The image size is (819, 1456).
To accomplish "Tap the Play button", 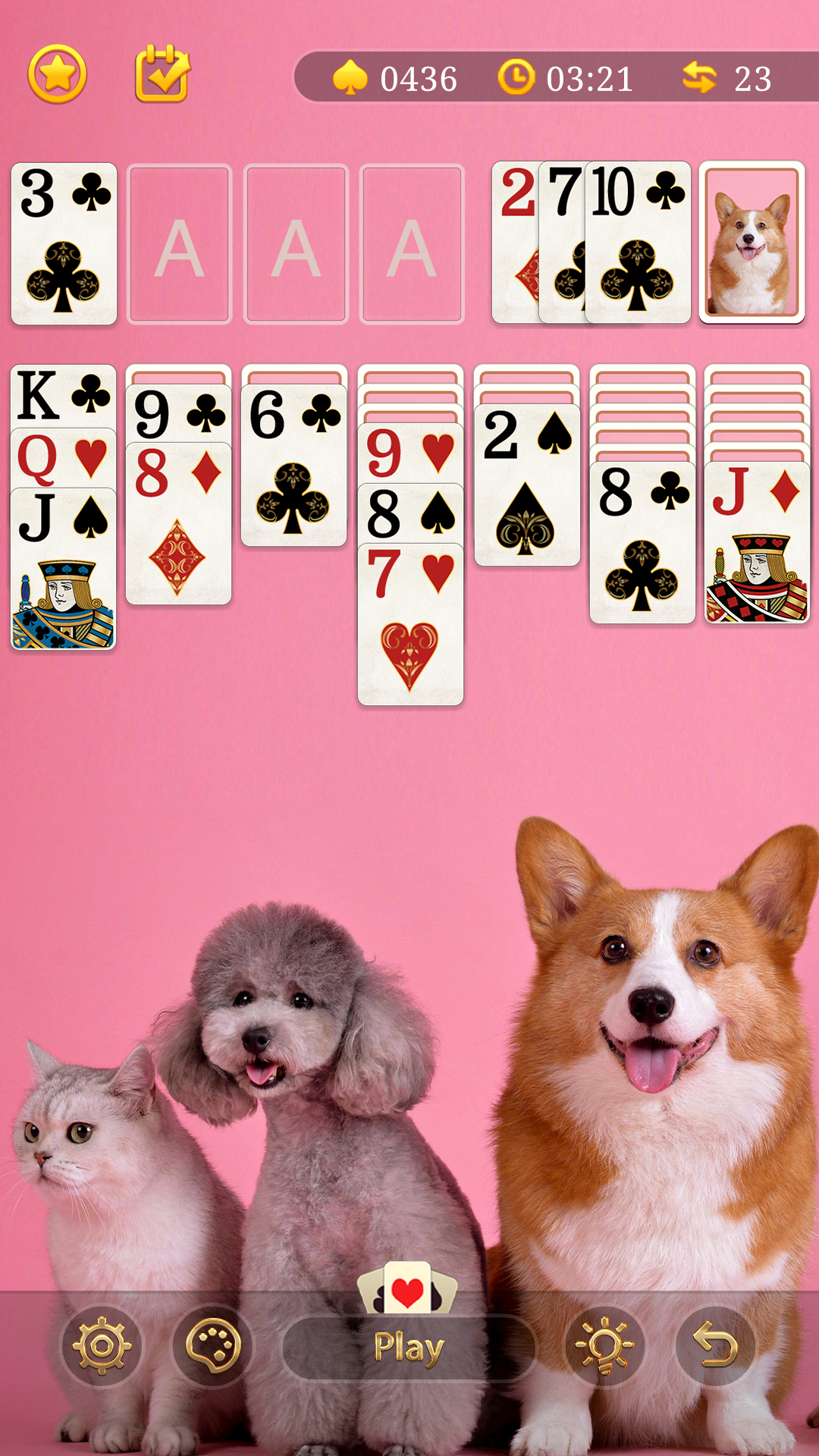I will click(x=409, y=1348).
